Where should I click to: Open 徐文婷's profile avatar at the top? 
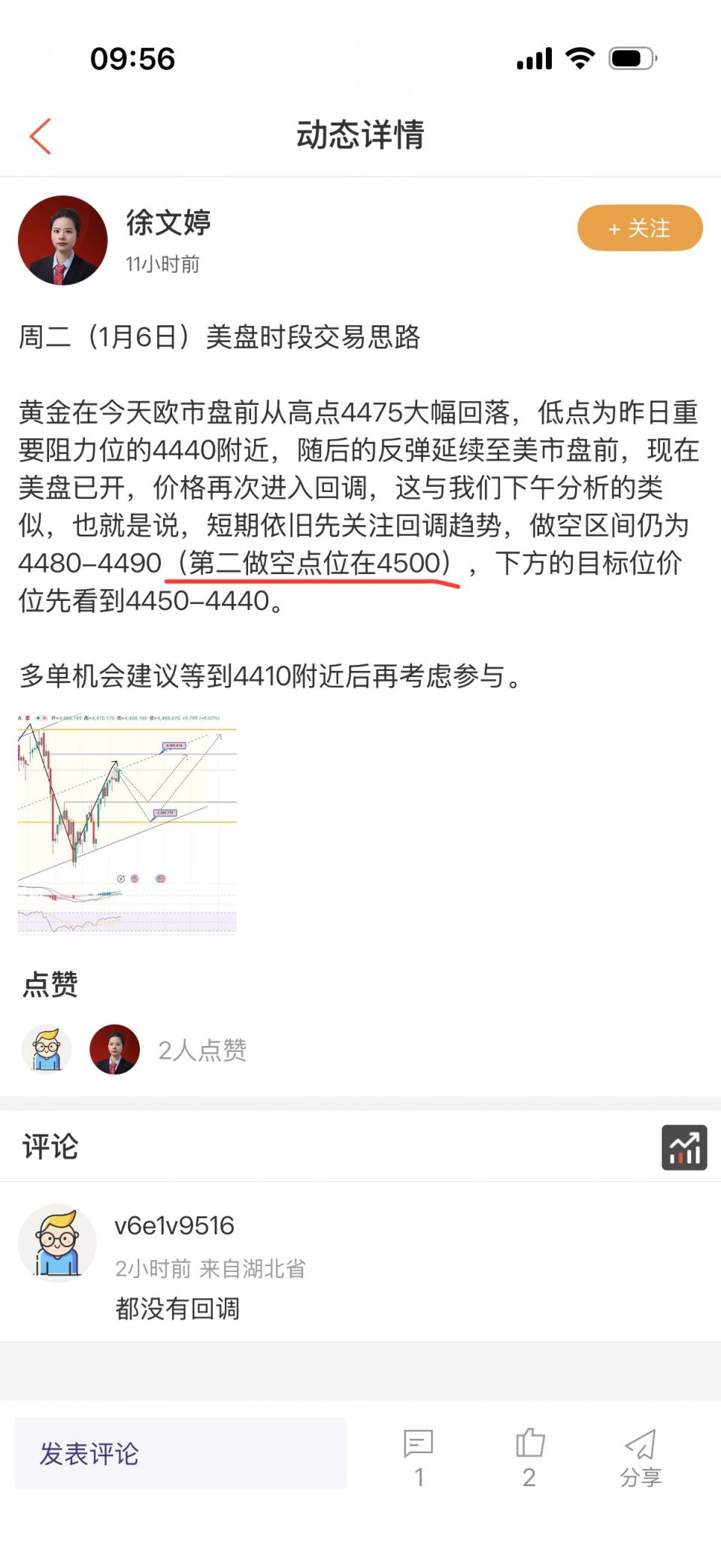pyautogui.click(x=62, y=240)
